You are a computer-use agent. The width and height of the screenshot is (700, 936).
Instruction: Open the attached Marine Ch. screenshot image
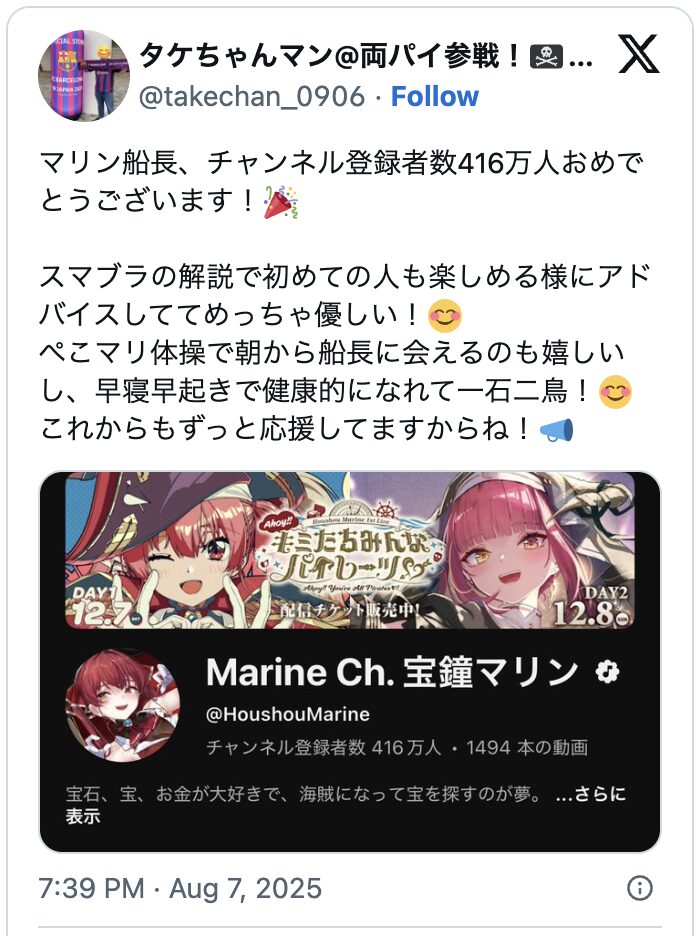(350, 661)
